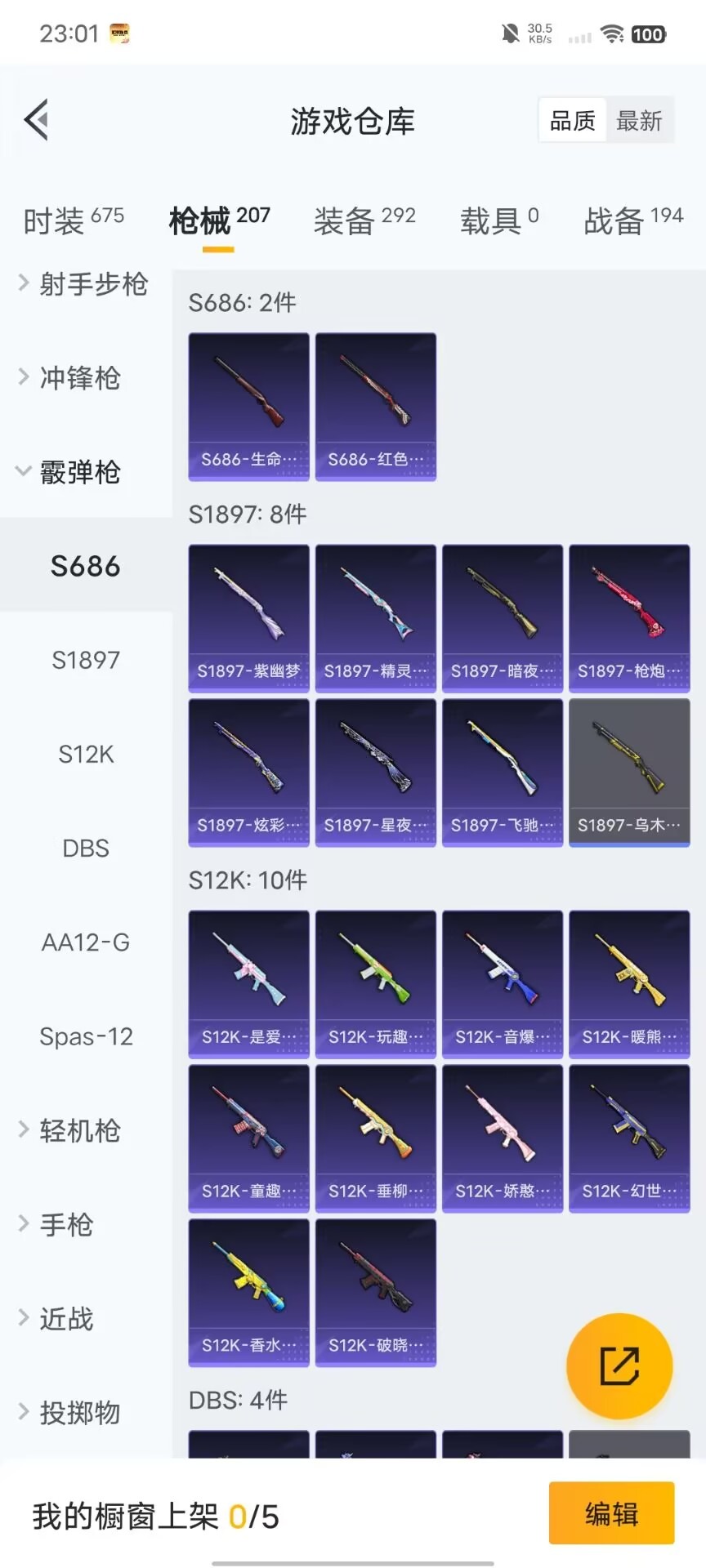Screen dimensions: 706x1568
Task: Open the S12K-破晓 skin tile
Action: tap(376, 1292)
